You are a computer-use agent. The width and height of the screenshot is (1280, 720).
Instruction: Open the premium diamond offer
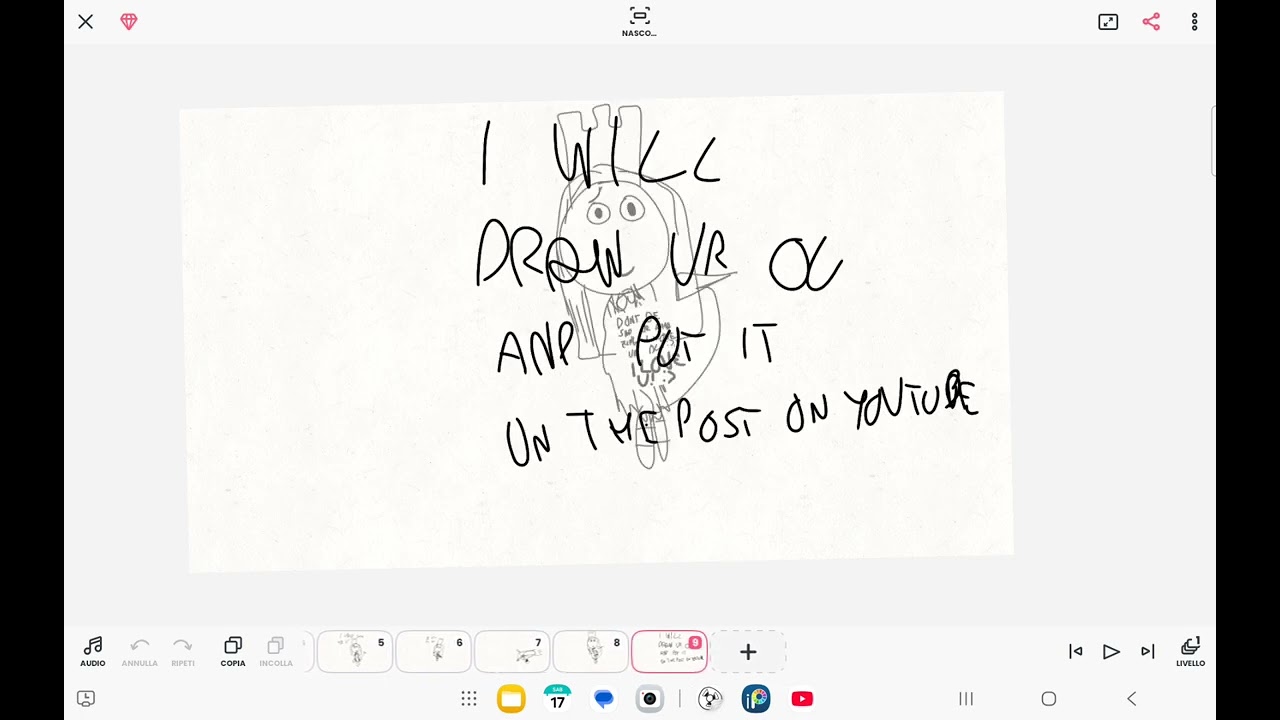click(x=129, y=21)
